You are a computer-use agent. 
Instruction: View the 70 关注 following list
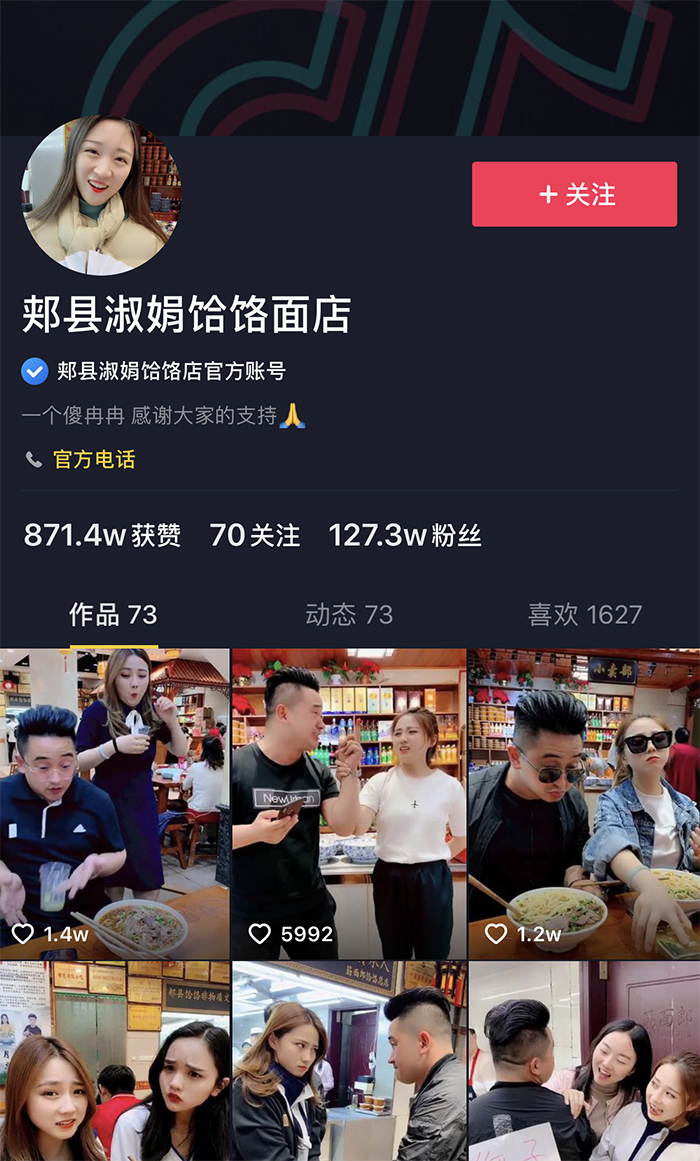(254, 535)
